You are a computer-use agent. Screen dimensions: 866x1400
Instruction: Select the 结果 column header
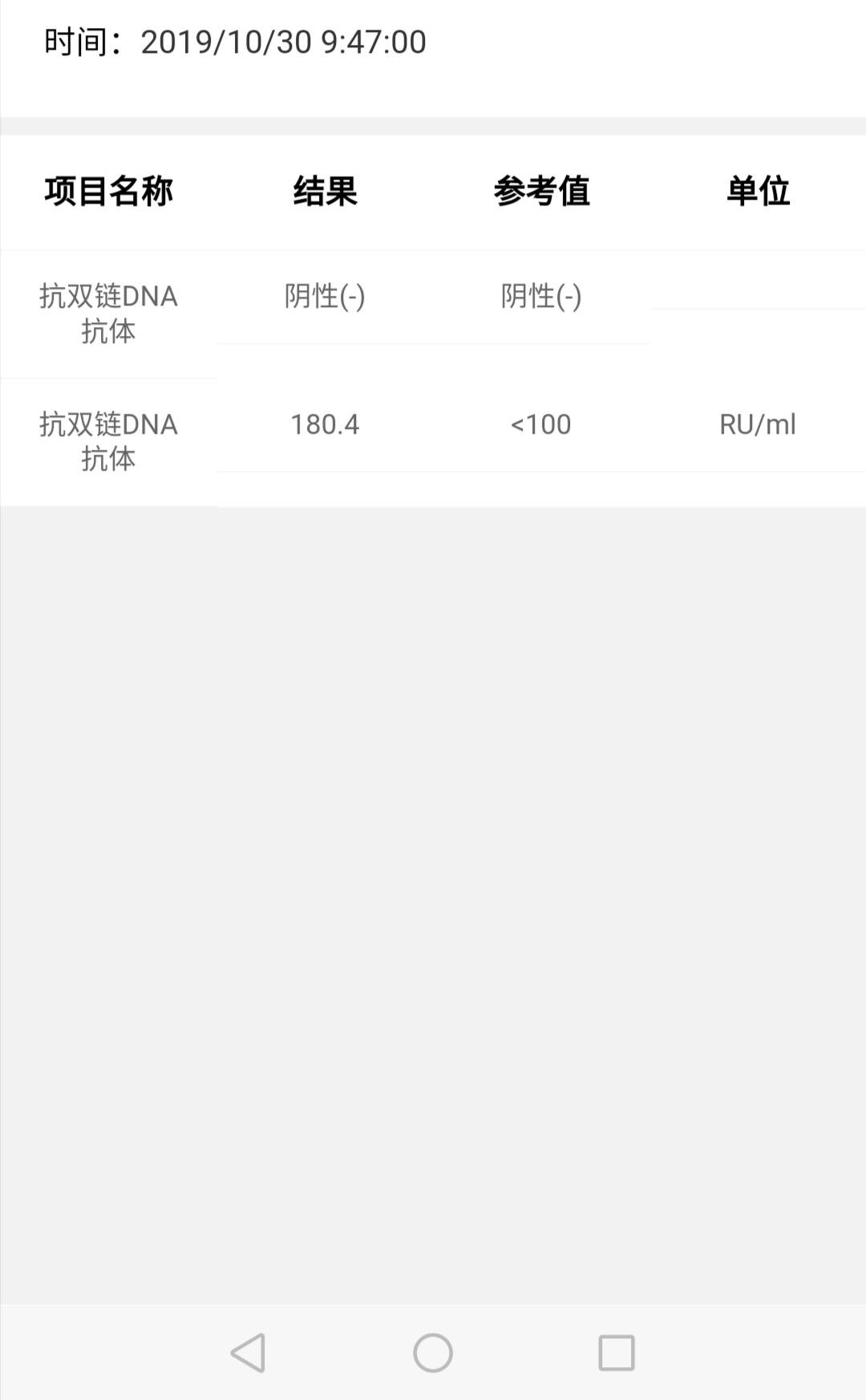[x=326, y=192]
